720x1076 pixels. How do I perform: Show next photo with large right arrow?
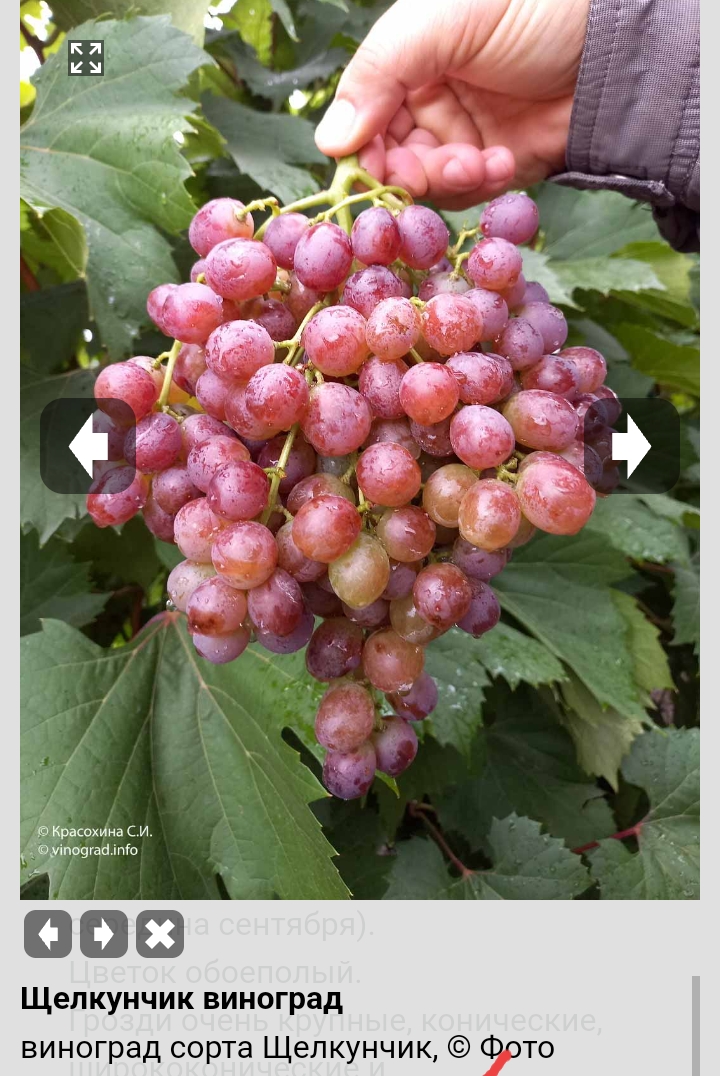click(632, 446)
